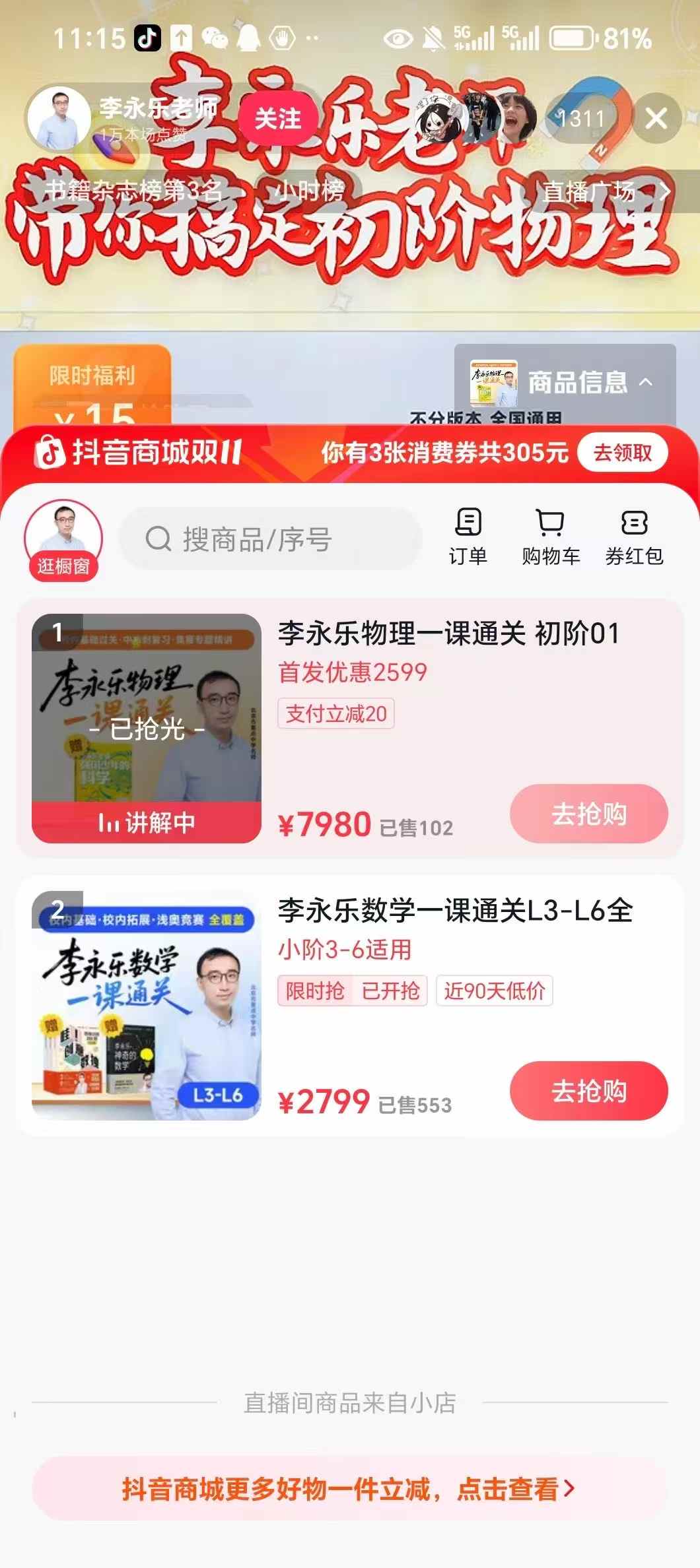
Task: Tap 李永乐老师 streamer profile picture
Action: [x=58, y=119]
